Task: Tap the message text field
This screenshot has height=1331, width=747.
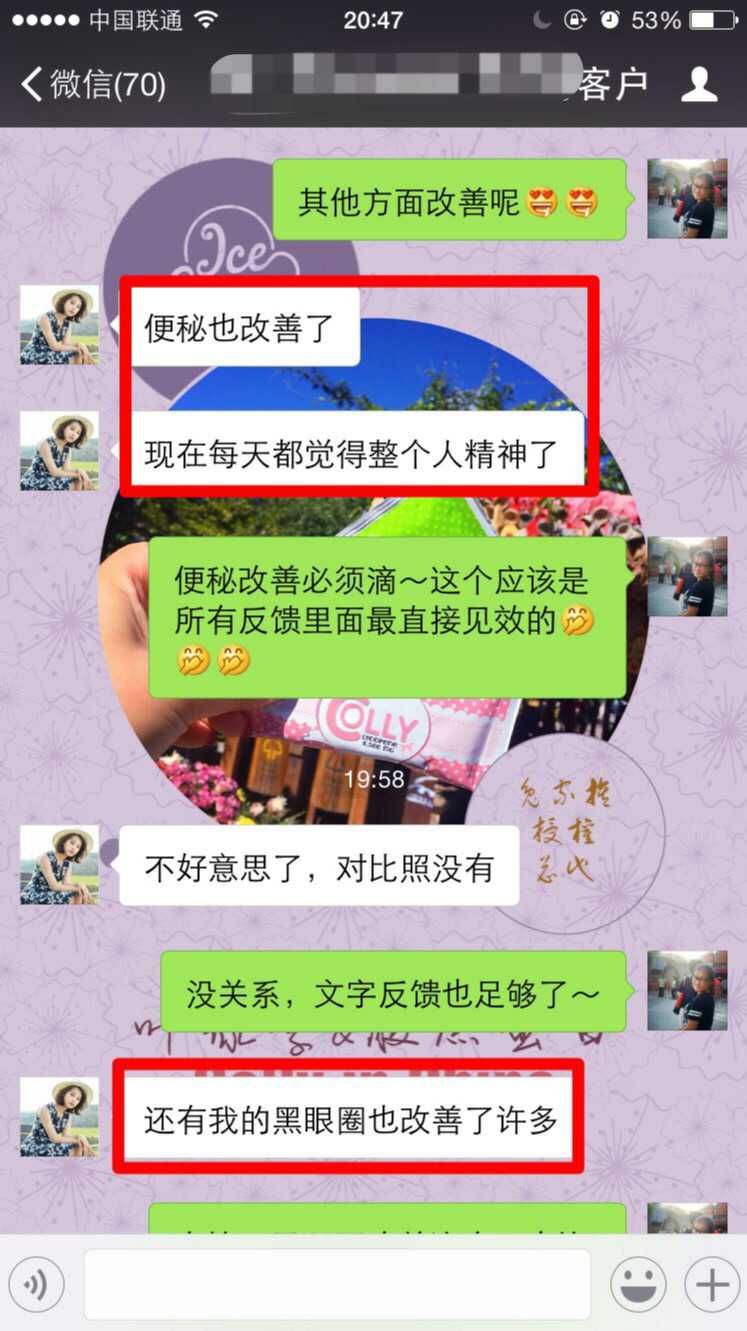Action: [337, 1284]
